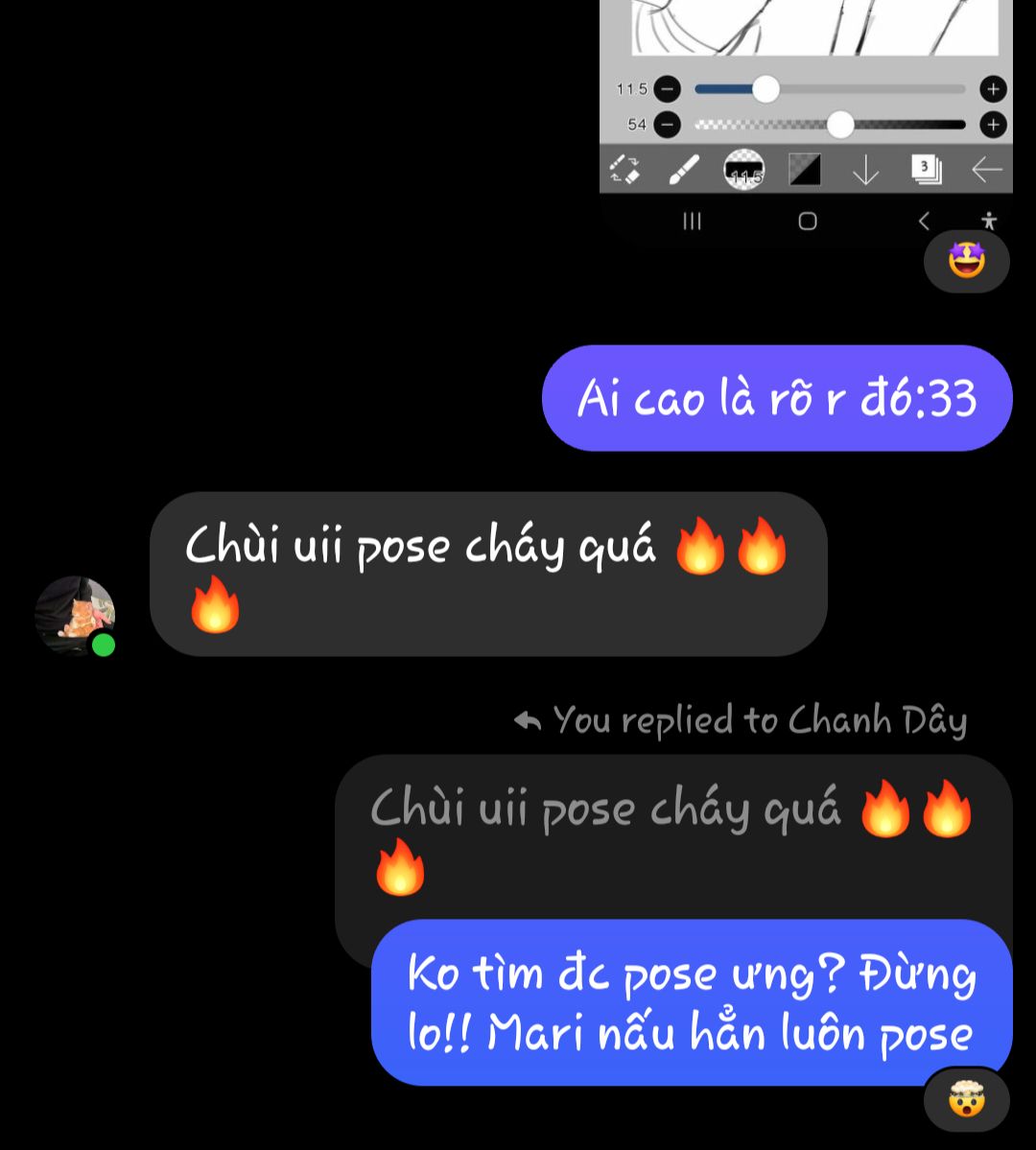The height and width of the screenshot is (1150, 1036).
Task: View the mind-blown reaction on last message
Action: tap(966, 1100)
